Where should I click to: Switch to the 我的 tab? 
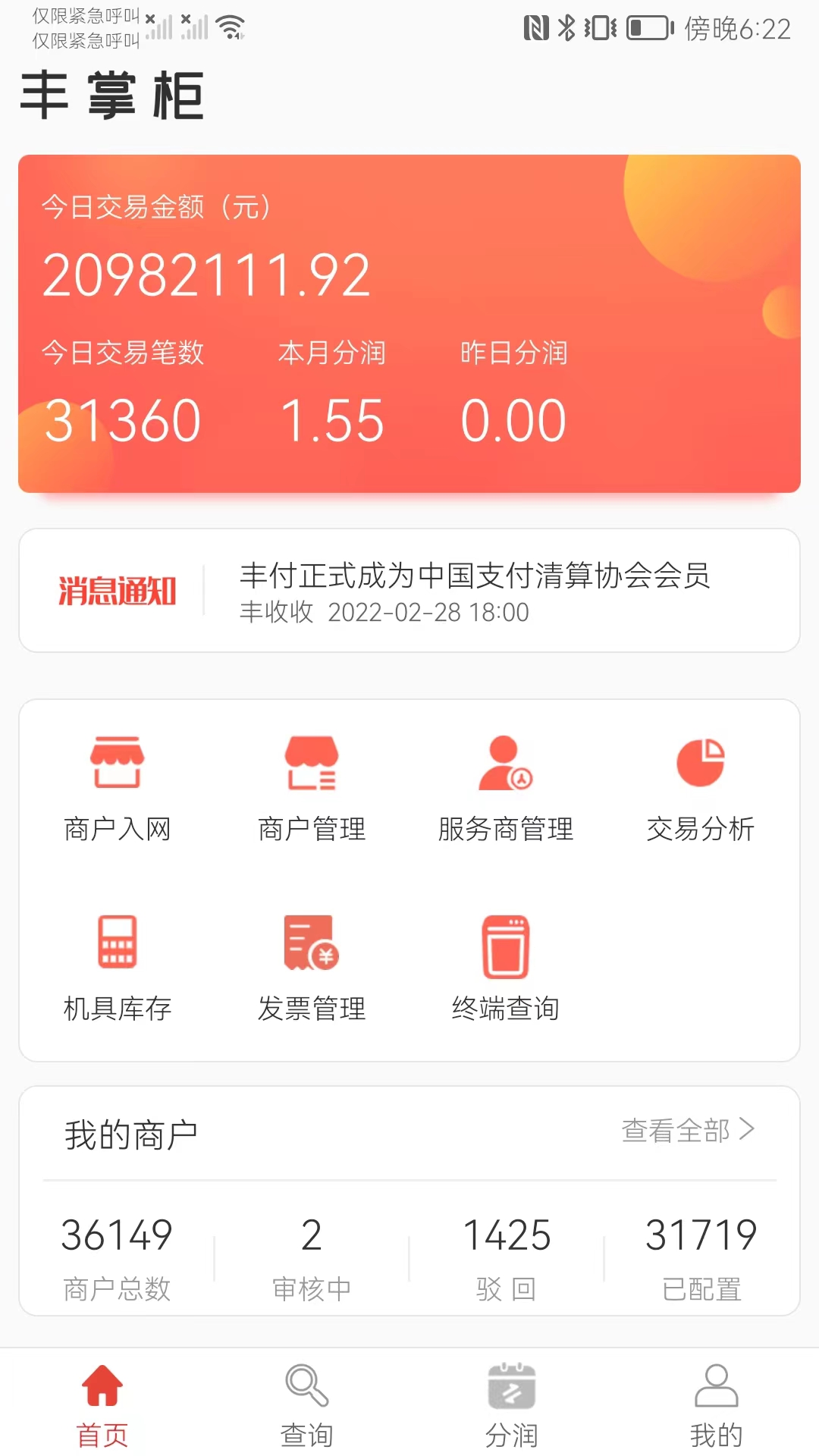coord(716,1407)
